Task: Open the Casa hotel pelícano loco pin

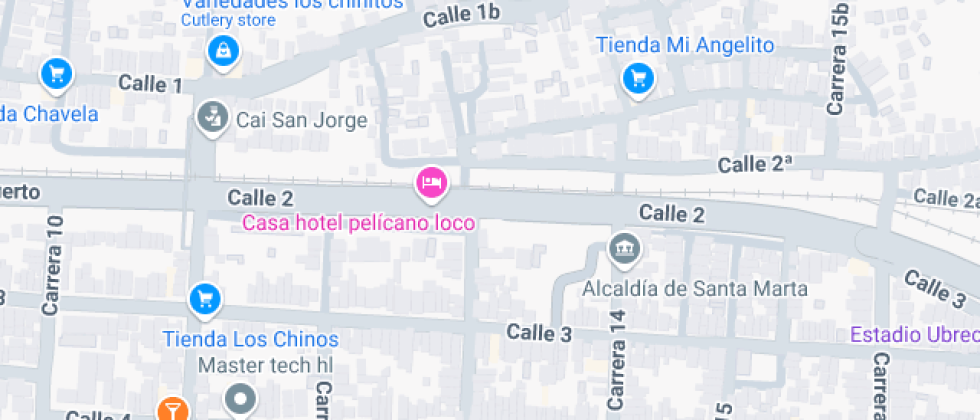Action: tap(432, 183)
